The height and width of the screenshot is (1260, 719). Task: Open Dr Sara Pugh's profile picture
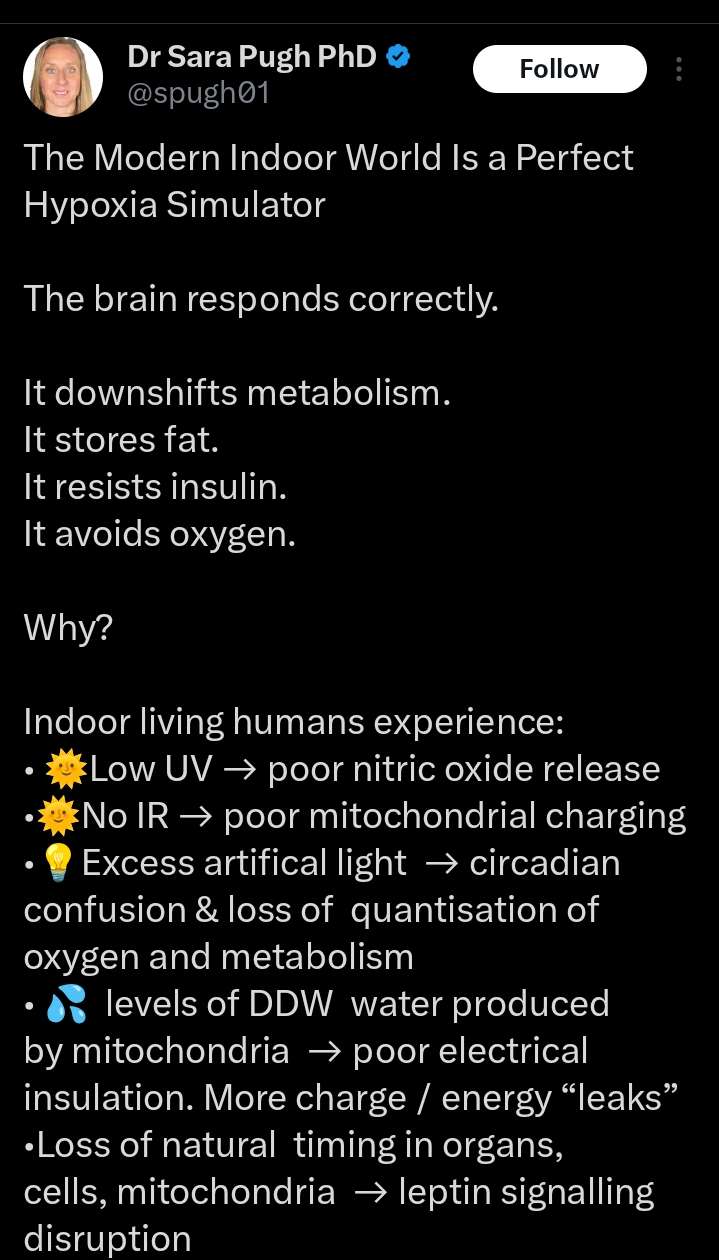63,76
